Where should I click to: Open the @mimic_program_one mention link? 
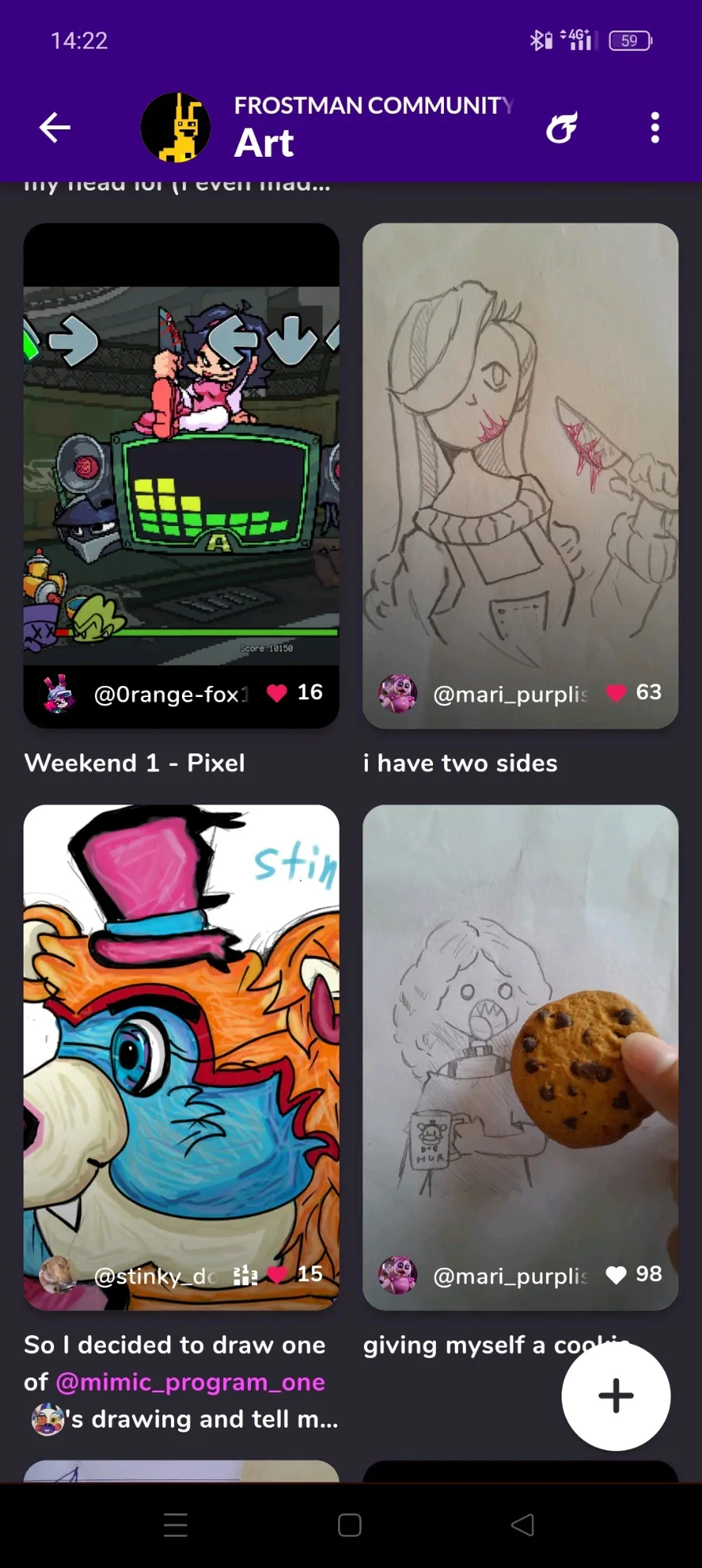pos(191,1381)
